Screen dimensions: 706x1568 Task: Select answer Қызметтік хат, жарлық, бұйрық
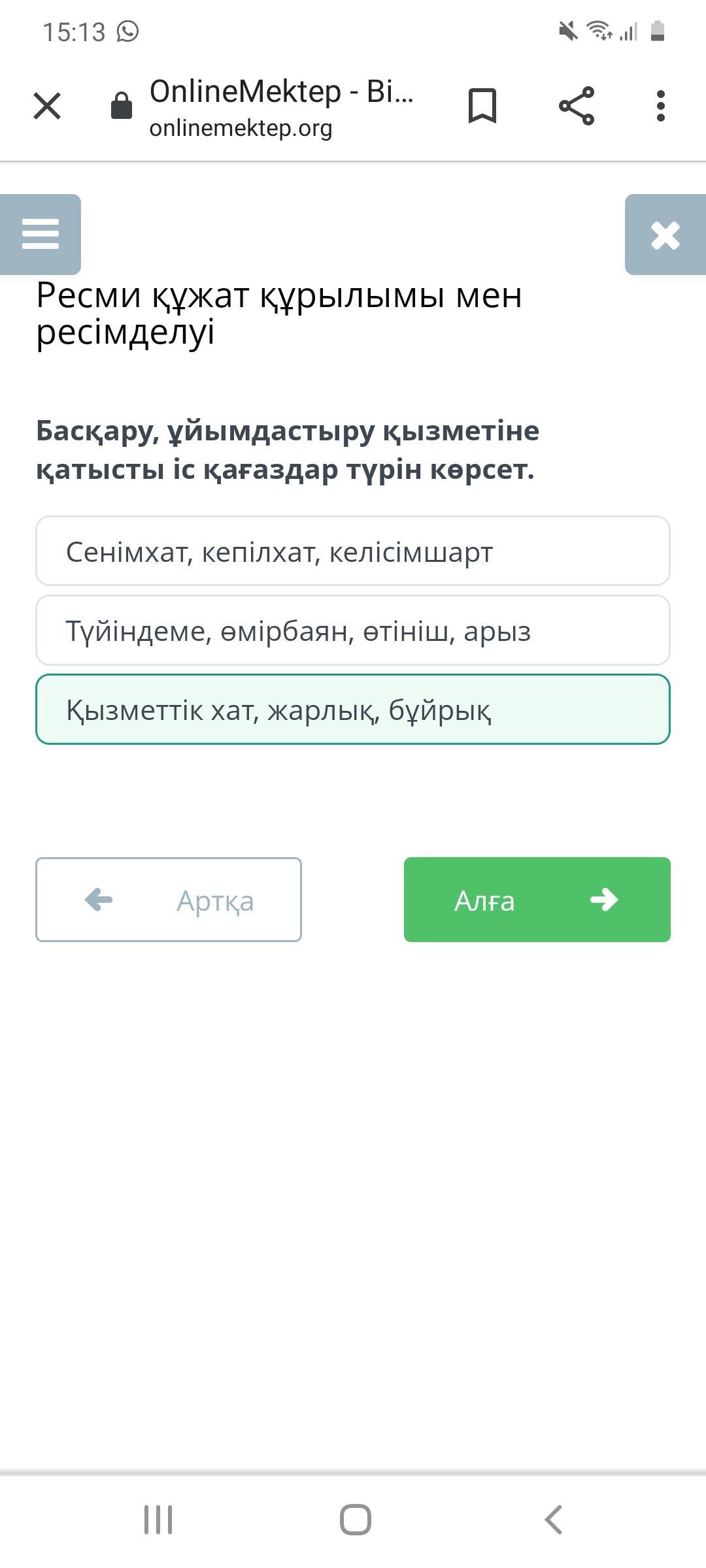pos(353,709)
